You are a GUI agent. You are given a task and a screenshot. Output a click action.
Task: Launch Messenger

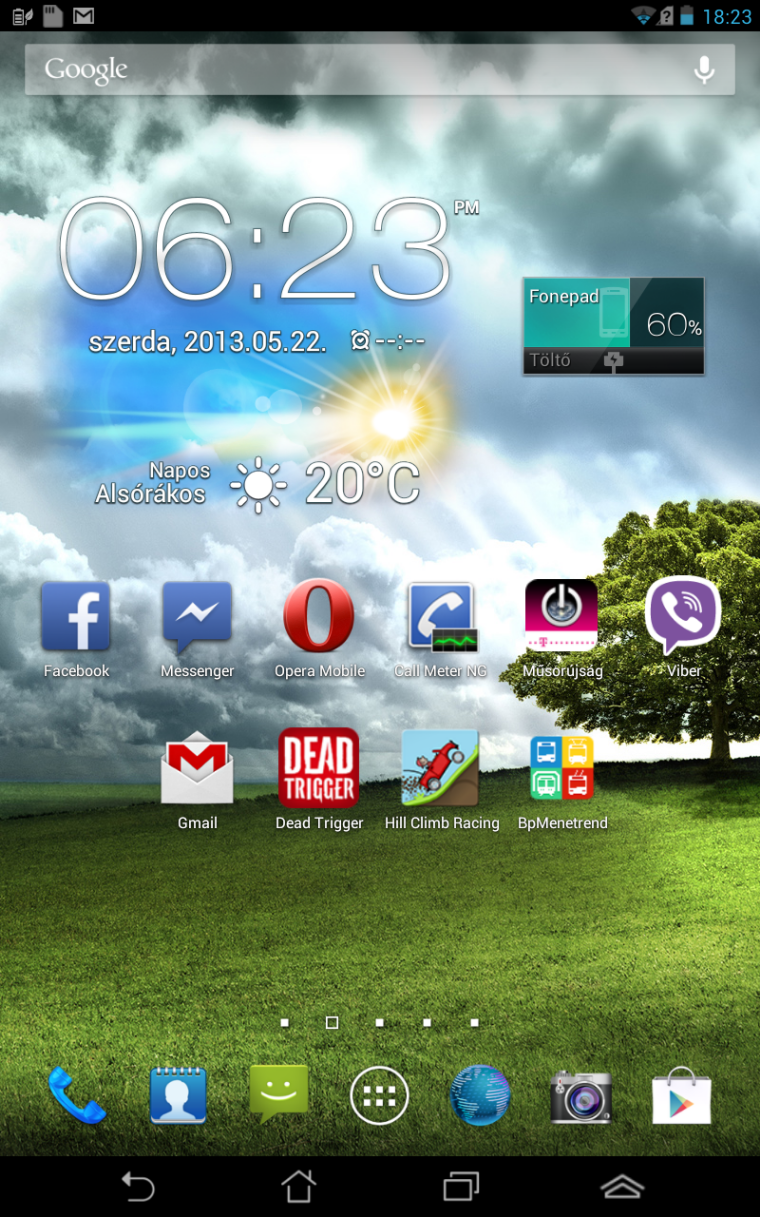point(197,618)
